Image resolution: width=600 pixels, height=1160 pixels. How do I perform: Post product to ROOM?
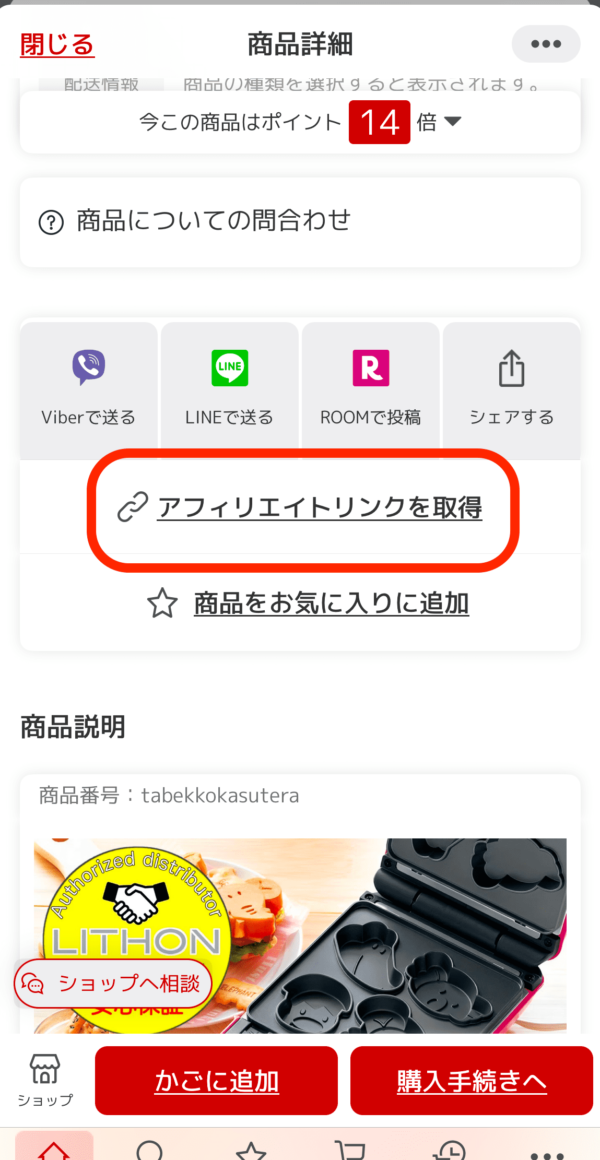[x=370, y=388]
